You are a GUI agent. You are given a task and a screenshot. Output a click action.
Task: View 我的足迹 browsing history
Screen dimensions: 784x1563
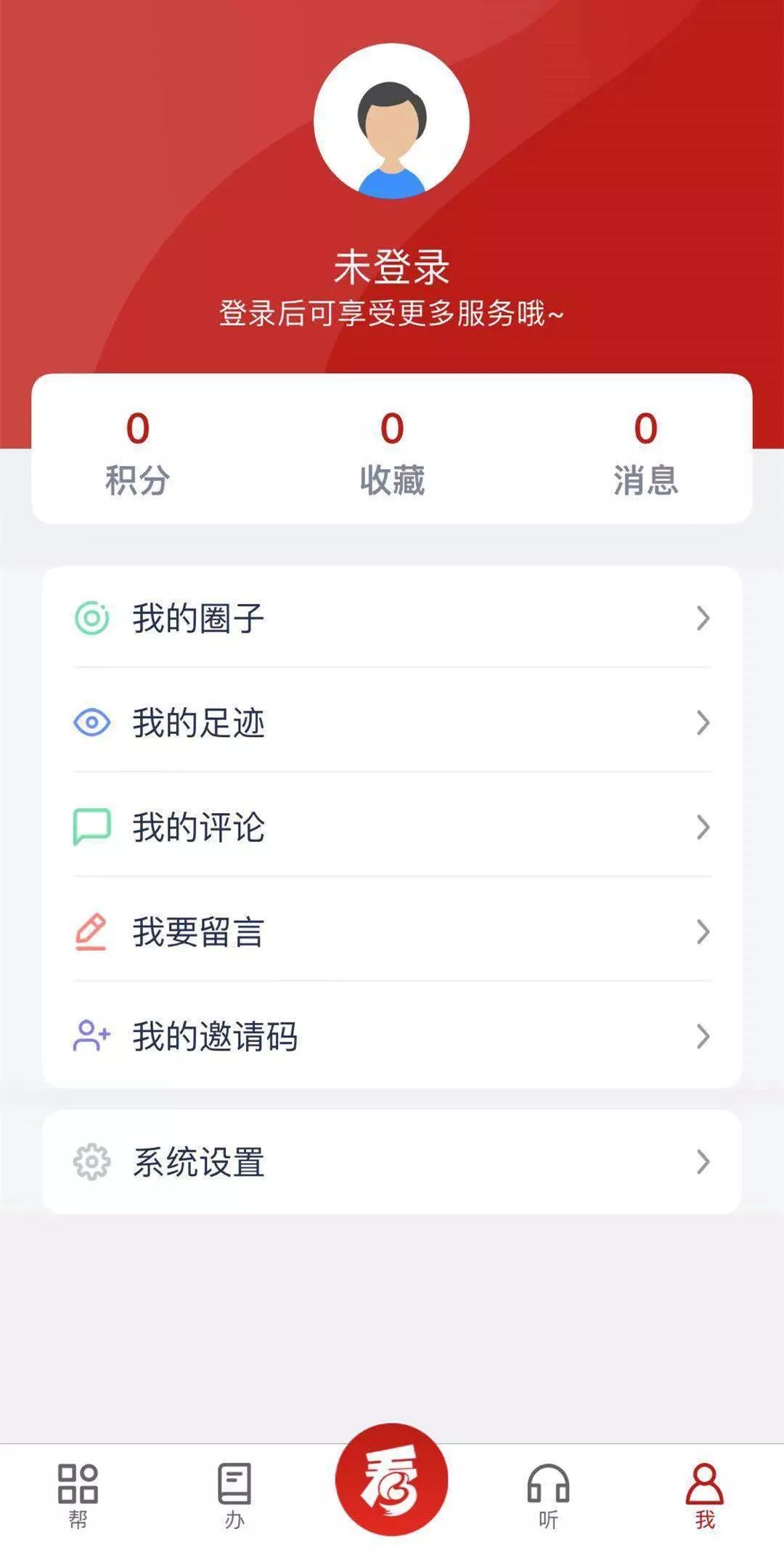(392, 723)
